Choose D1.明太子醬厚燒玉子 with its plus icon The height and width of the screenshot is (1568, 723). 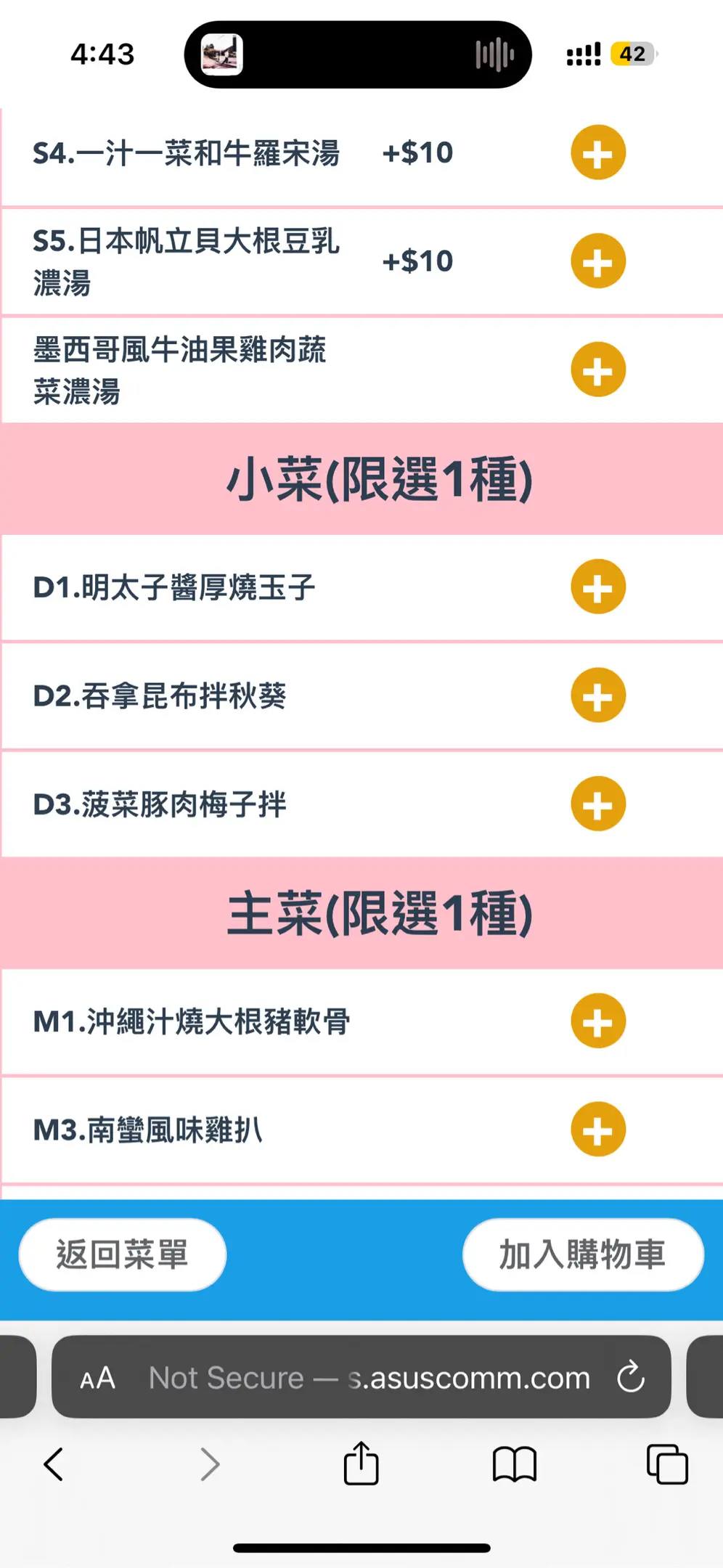pos(598,587)
